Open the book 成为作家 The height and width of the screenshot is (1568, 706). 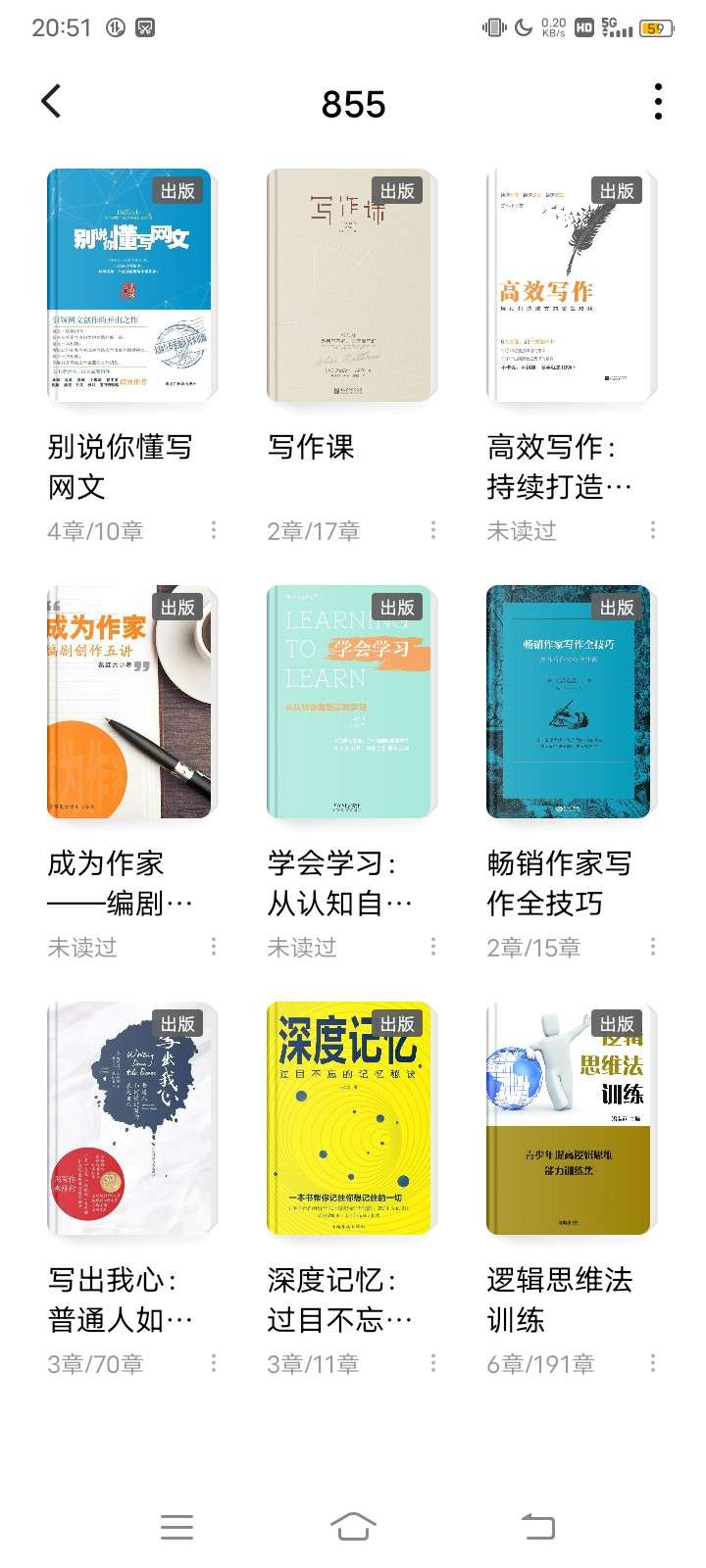[x=129, y=703]
